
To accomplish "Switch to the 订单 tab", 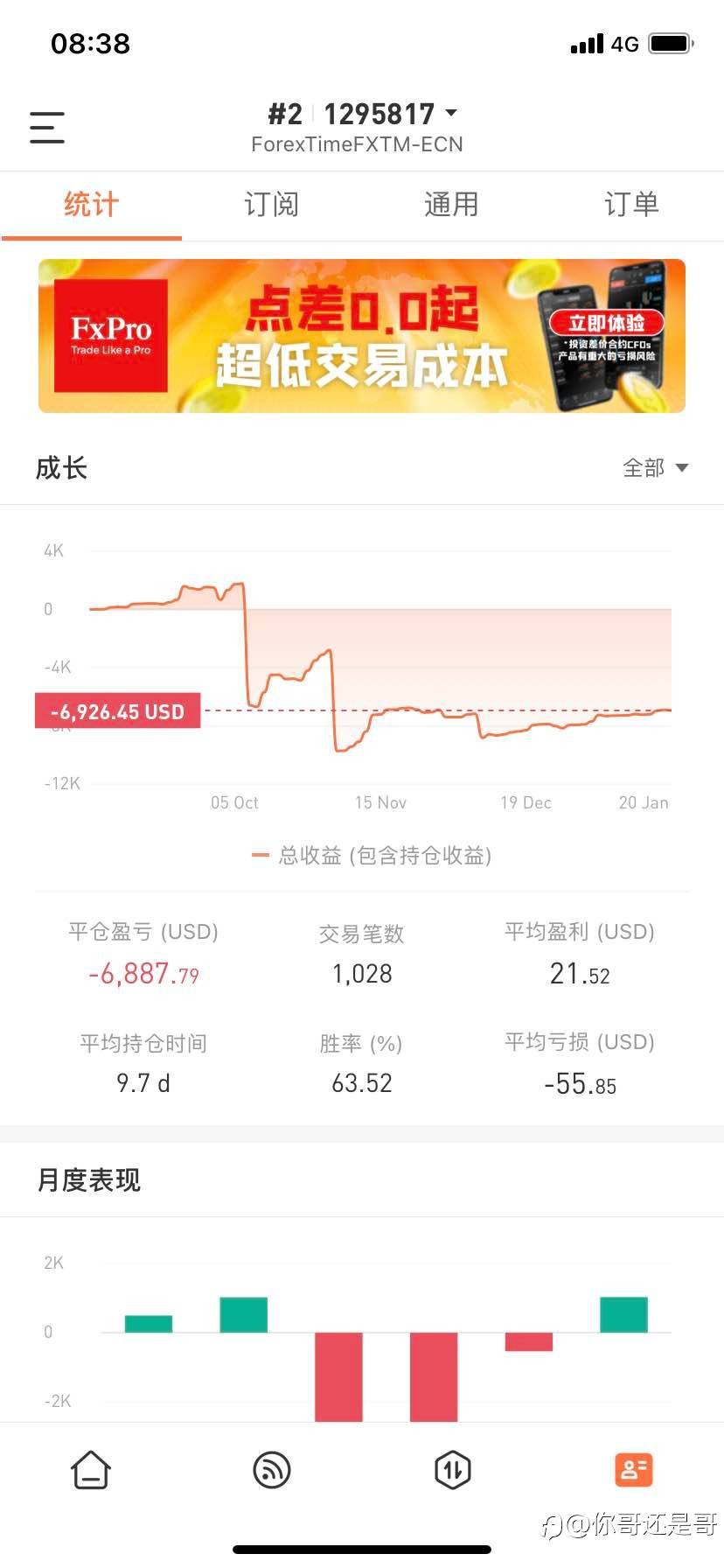I will [631, 205].
